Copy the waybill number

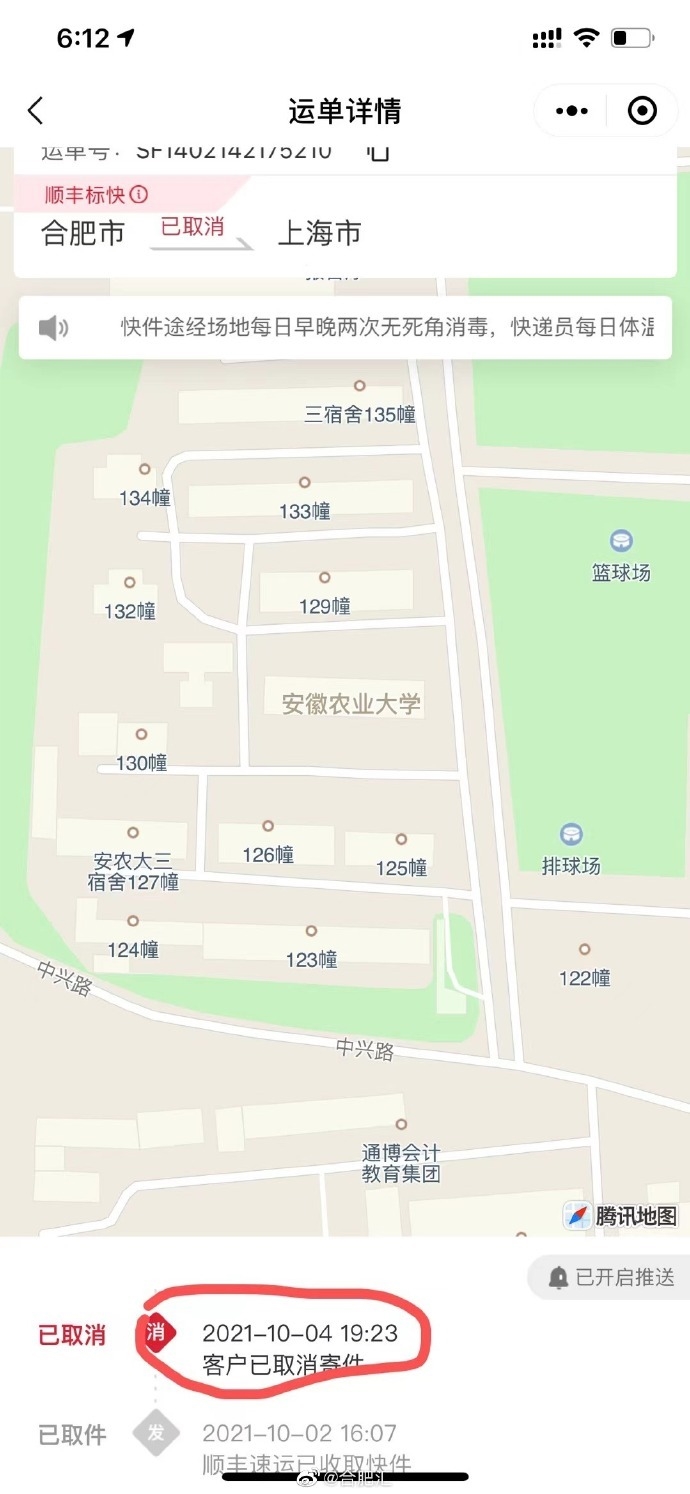(378, 153)
